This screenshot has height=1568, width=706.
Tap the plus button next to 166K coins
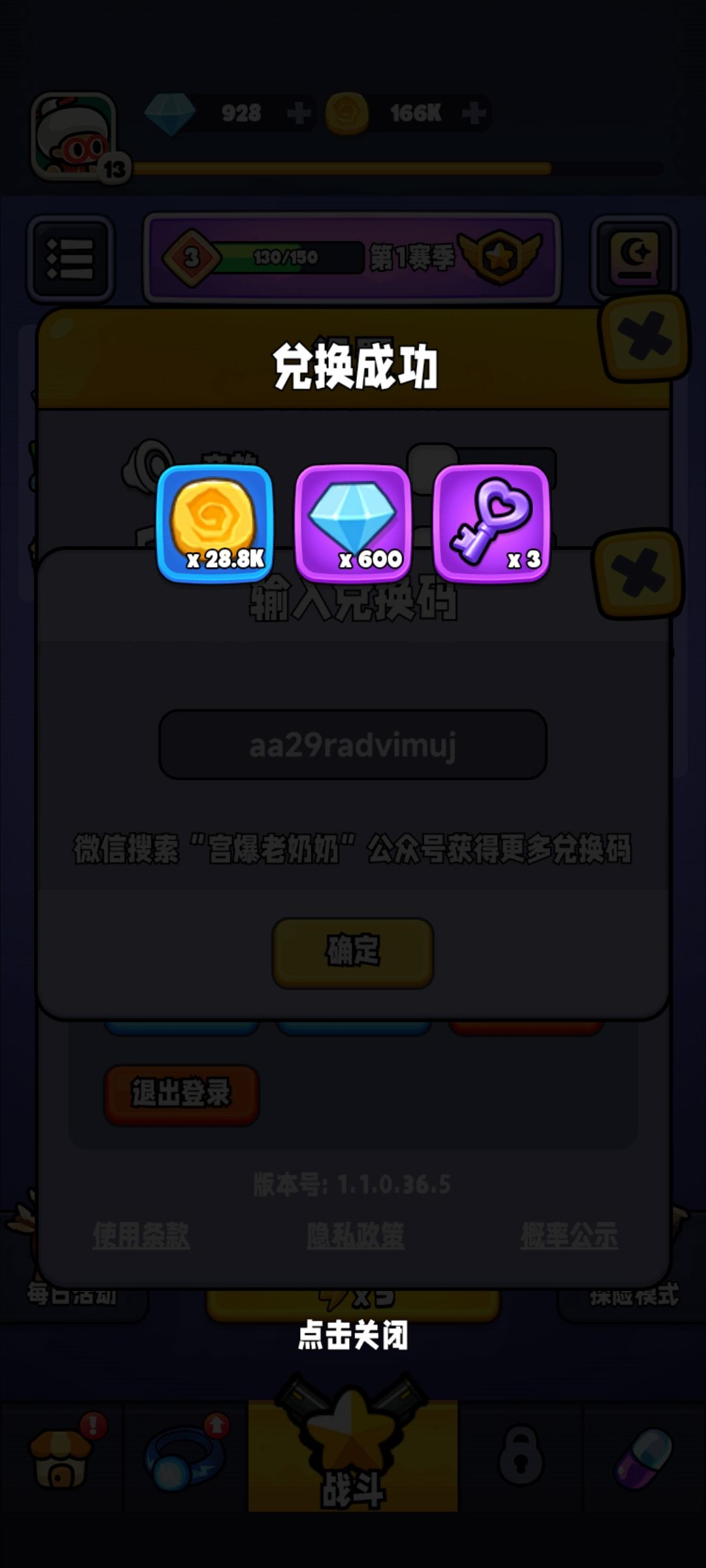473,112
